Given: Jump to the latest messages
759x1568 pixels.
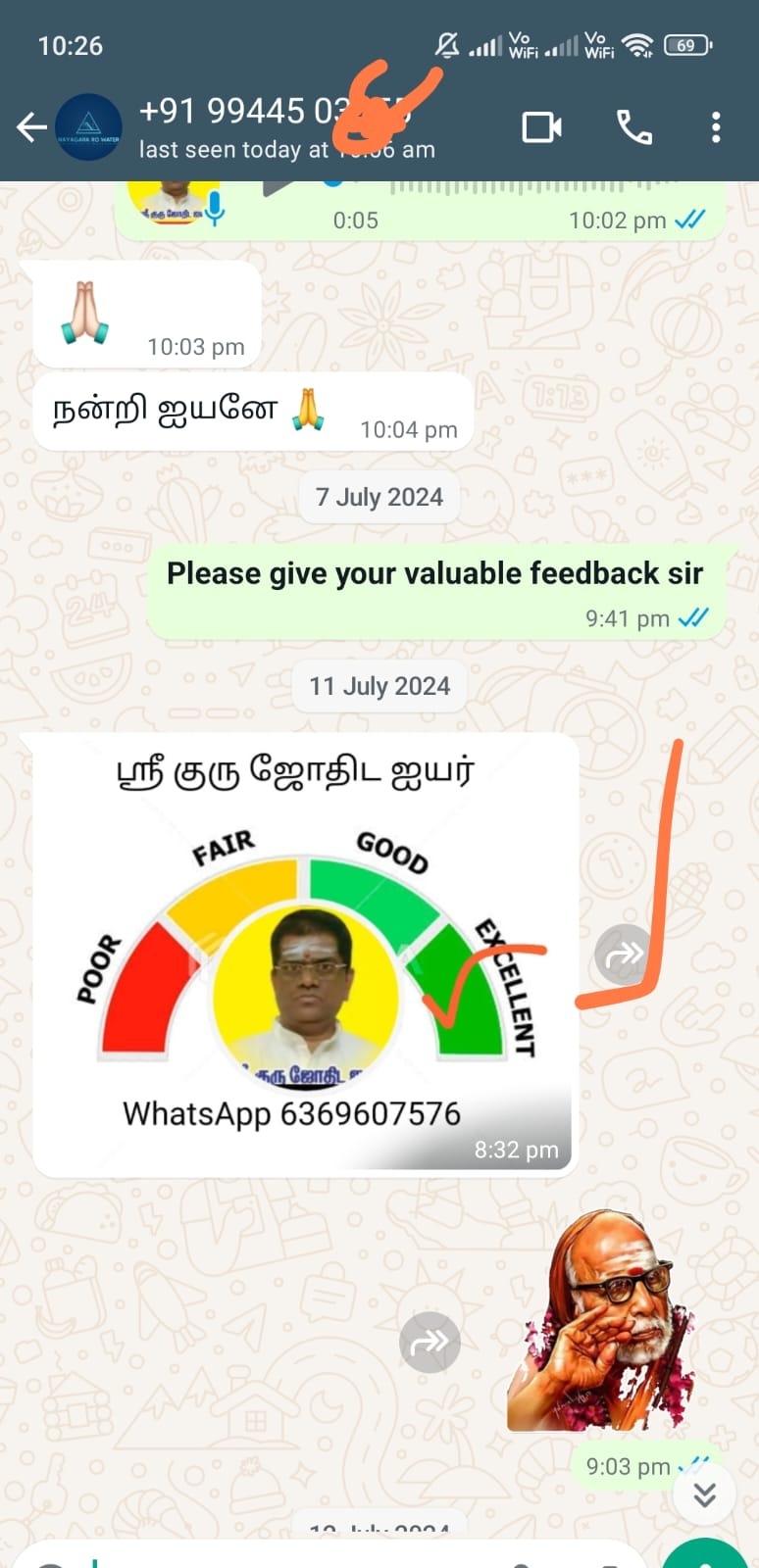Looking at the screenshot, I should point(704,1494).
